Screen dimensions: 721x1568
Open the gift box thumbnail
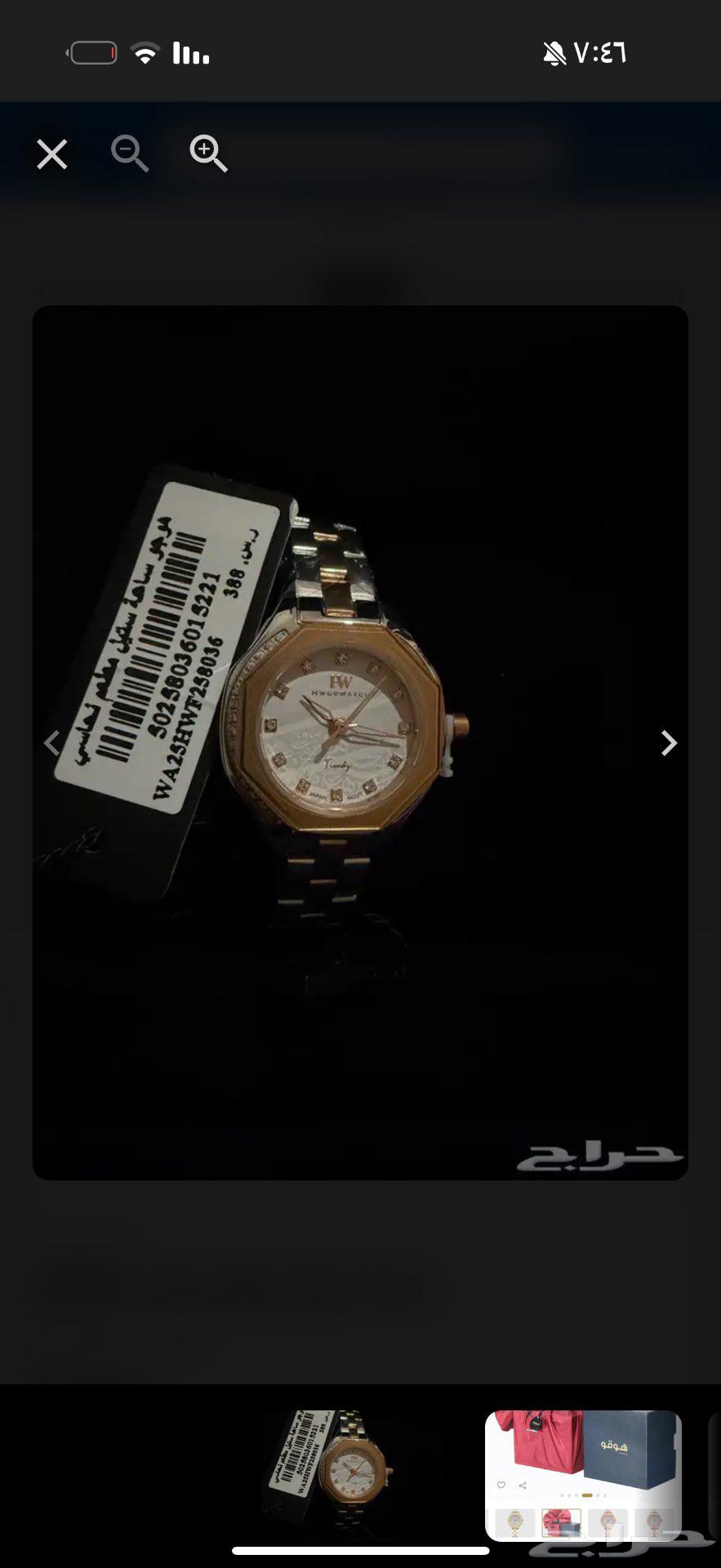pos(583,1473)
